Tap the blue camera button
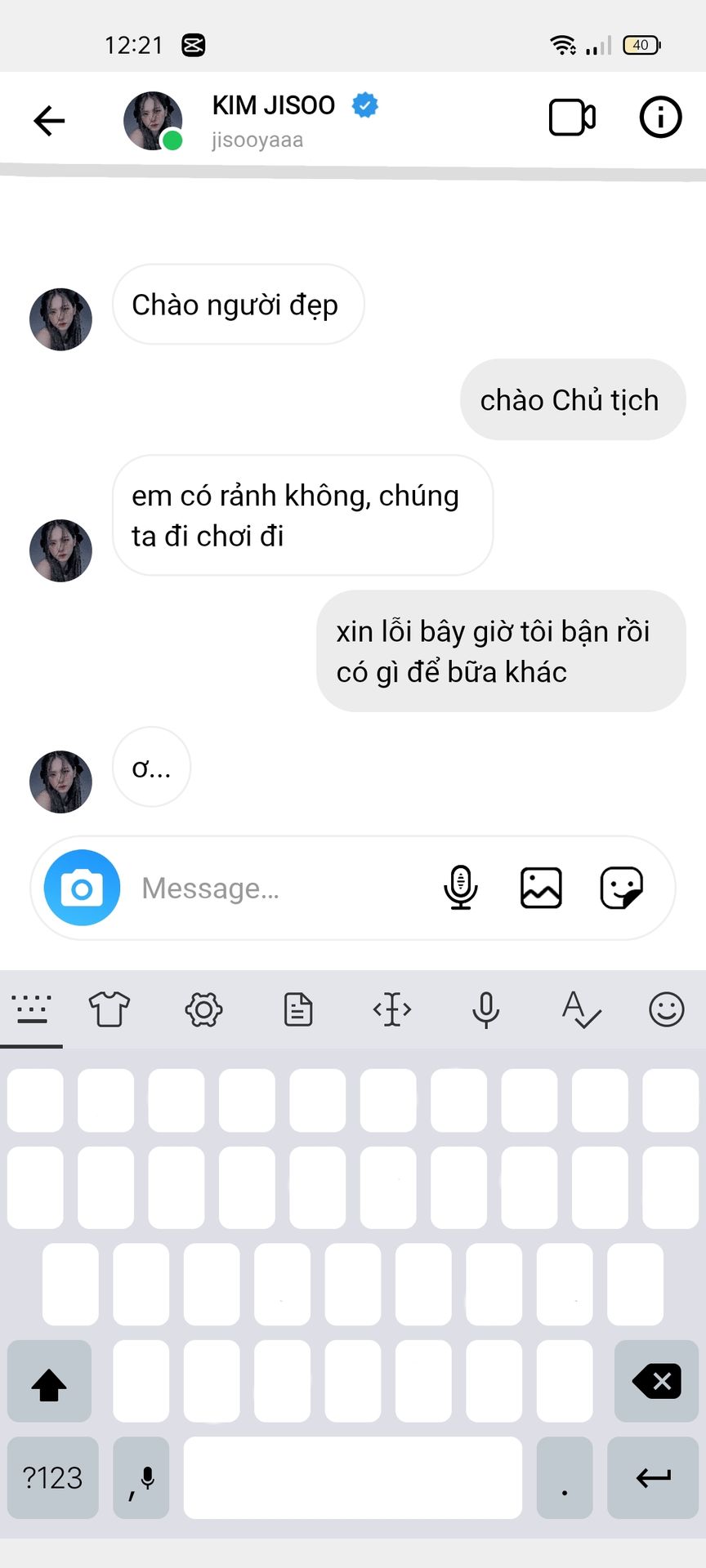 [82, 888]
